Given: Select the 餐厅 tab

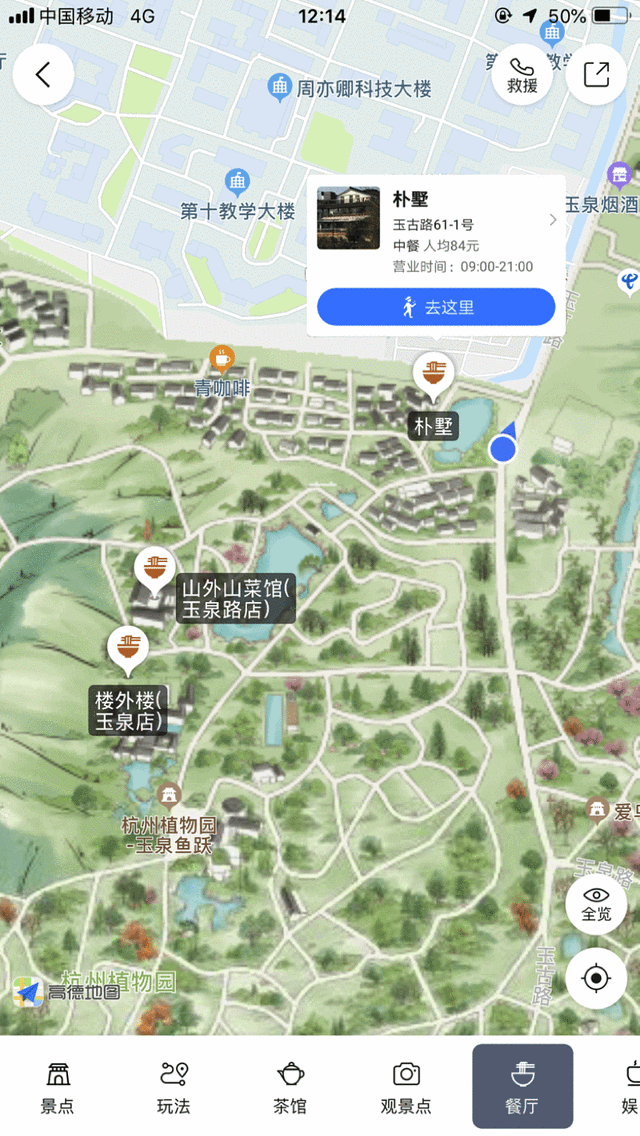Looking at the screenshot, I should tap(522, 1087).
